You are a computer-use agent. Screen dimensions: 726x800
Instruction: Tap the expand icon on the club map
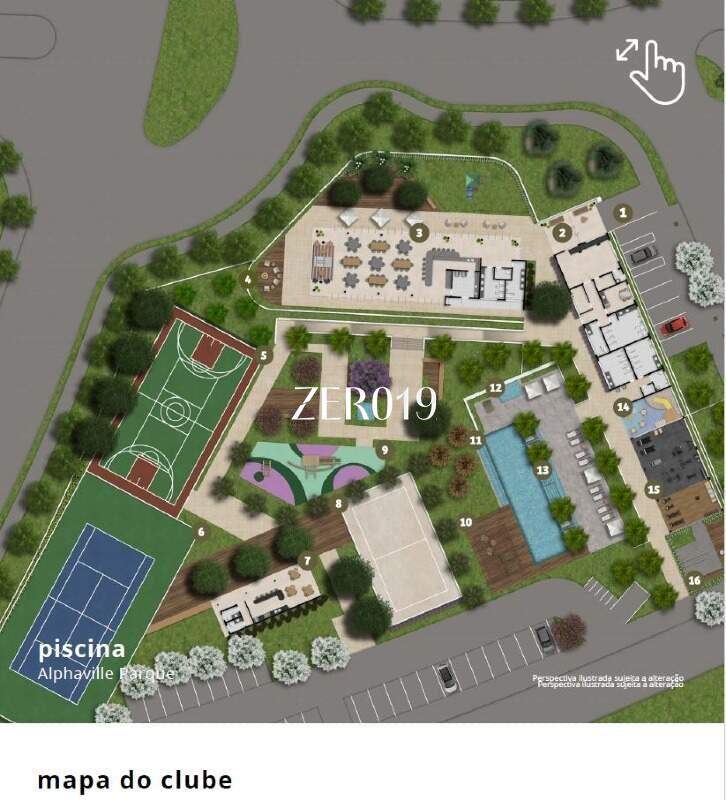[x=651, y=66]
